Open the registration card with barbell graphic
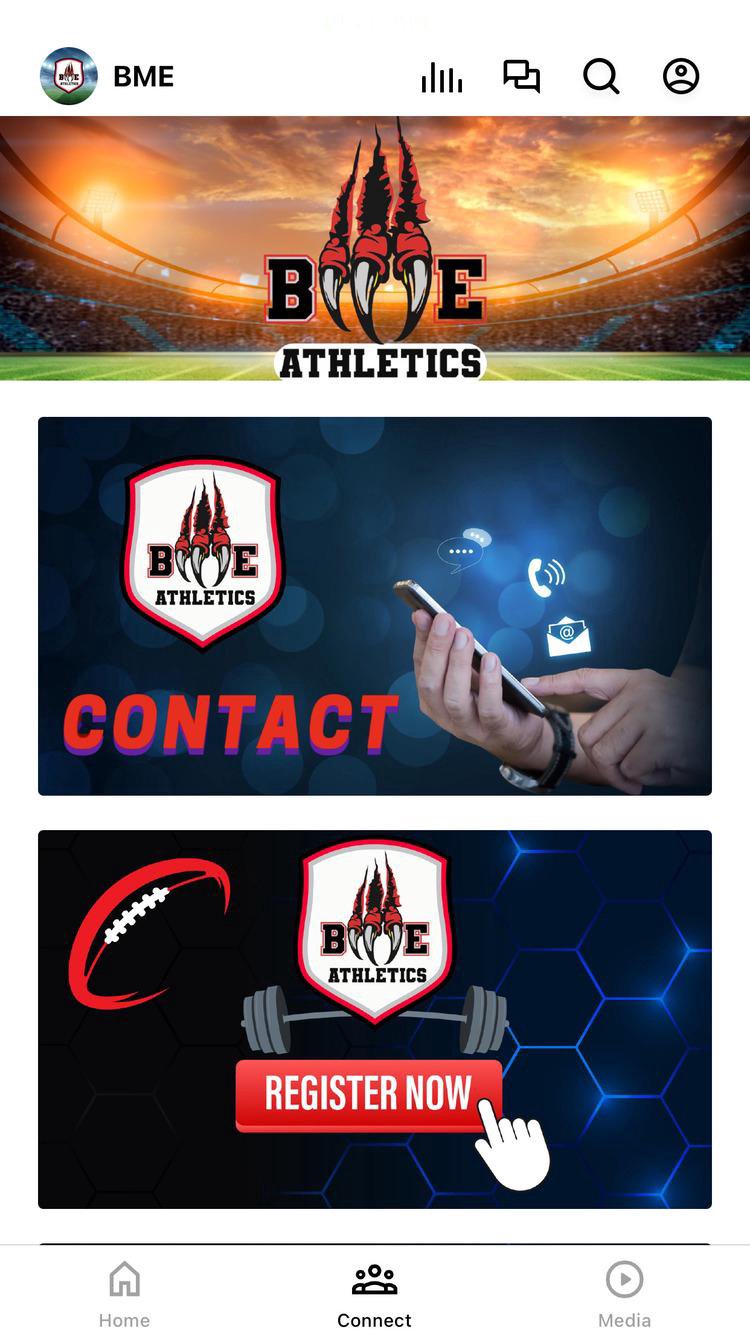 [x=375, y=1017]
